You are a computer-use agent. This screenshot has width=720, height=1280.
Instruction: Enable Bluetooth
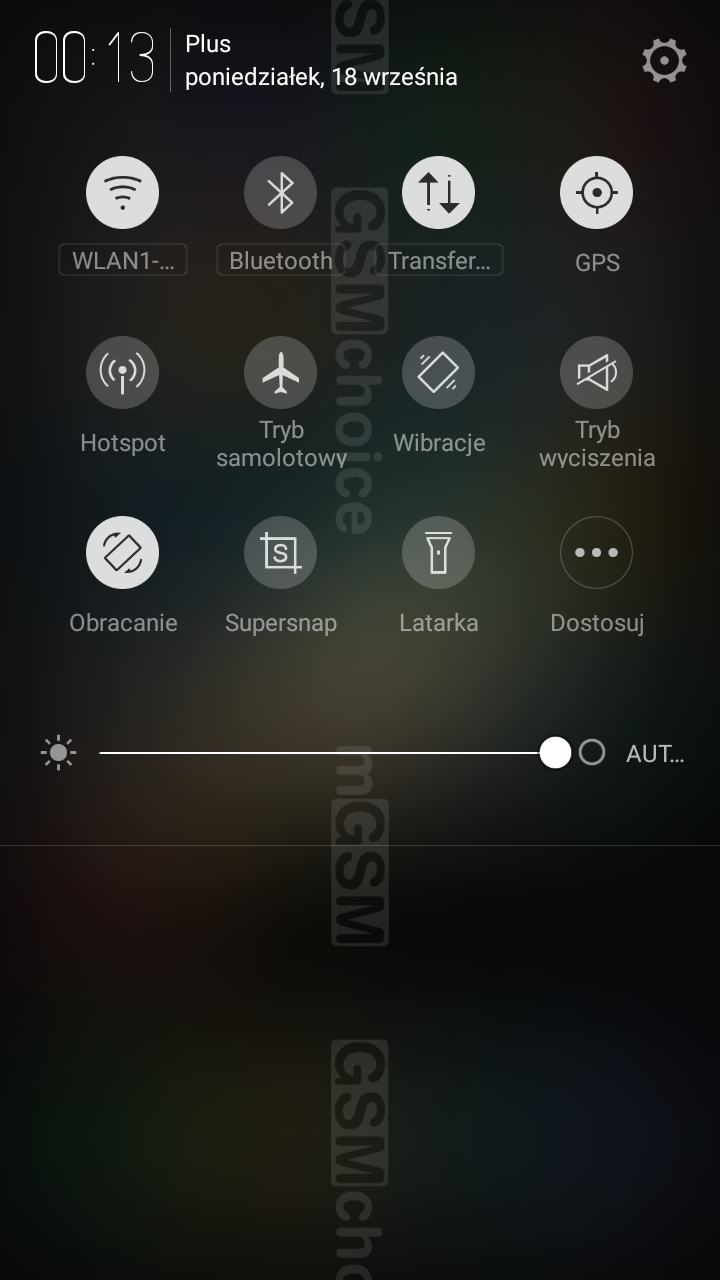tap(281, 192)
